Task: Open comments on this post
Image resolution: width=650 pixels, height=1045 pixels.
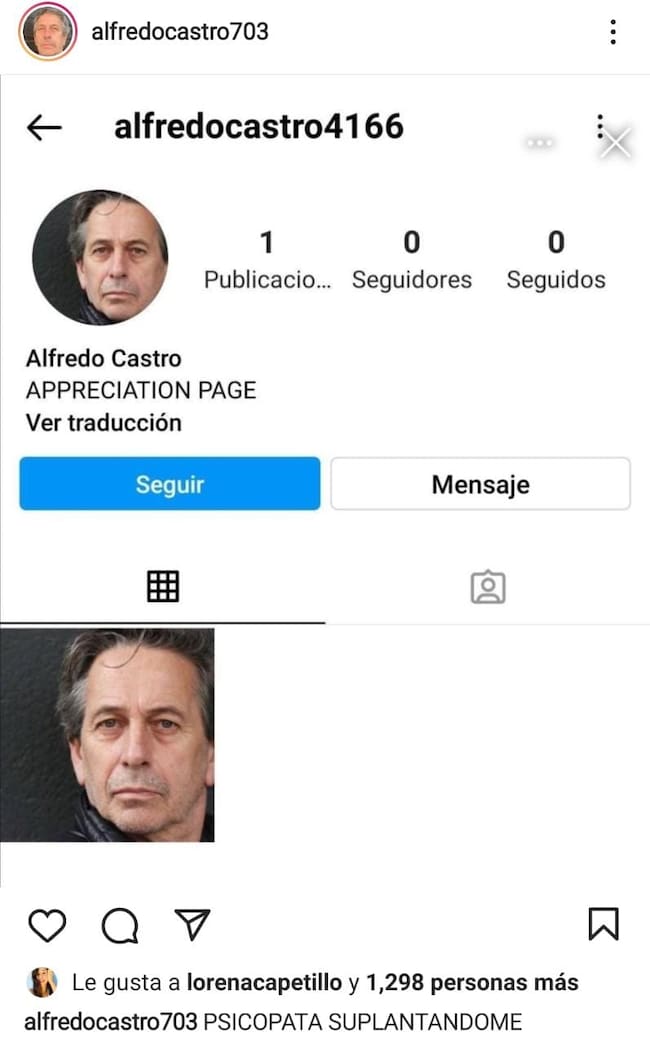Action: point(120,926)
